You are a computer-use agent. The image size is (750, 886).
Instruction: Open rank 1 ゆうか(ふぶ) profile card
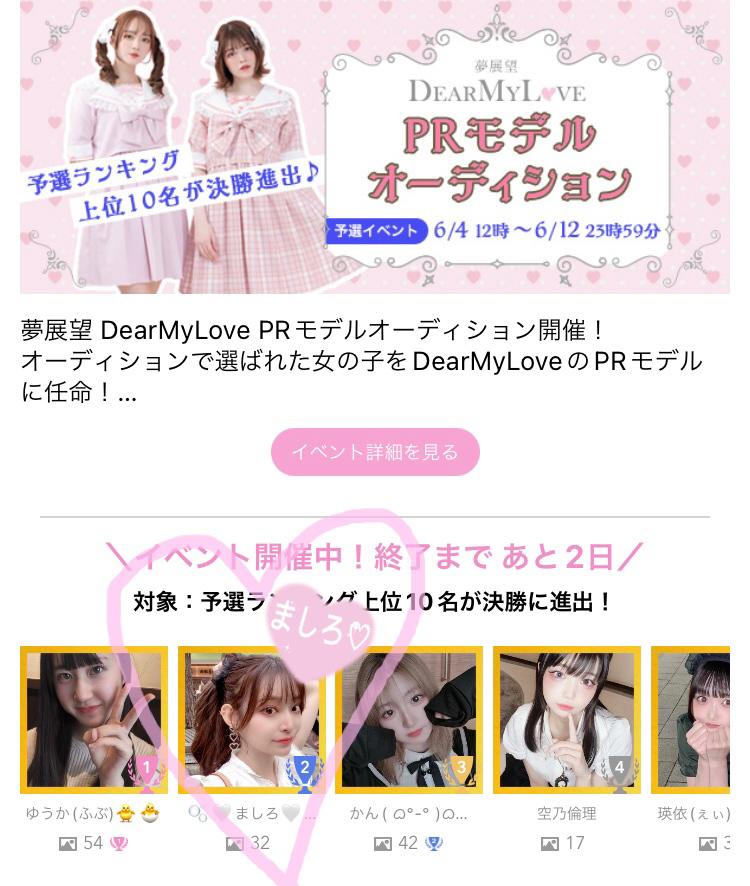[94, 719]
